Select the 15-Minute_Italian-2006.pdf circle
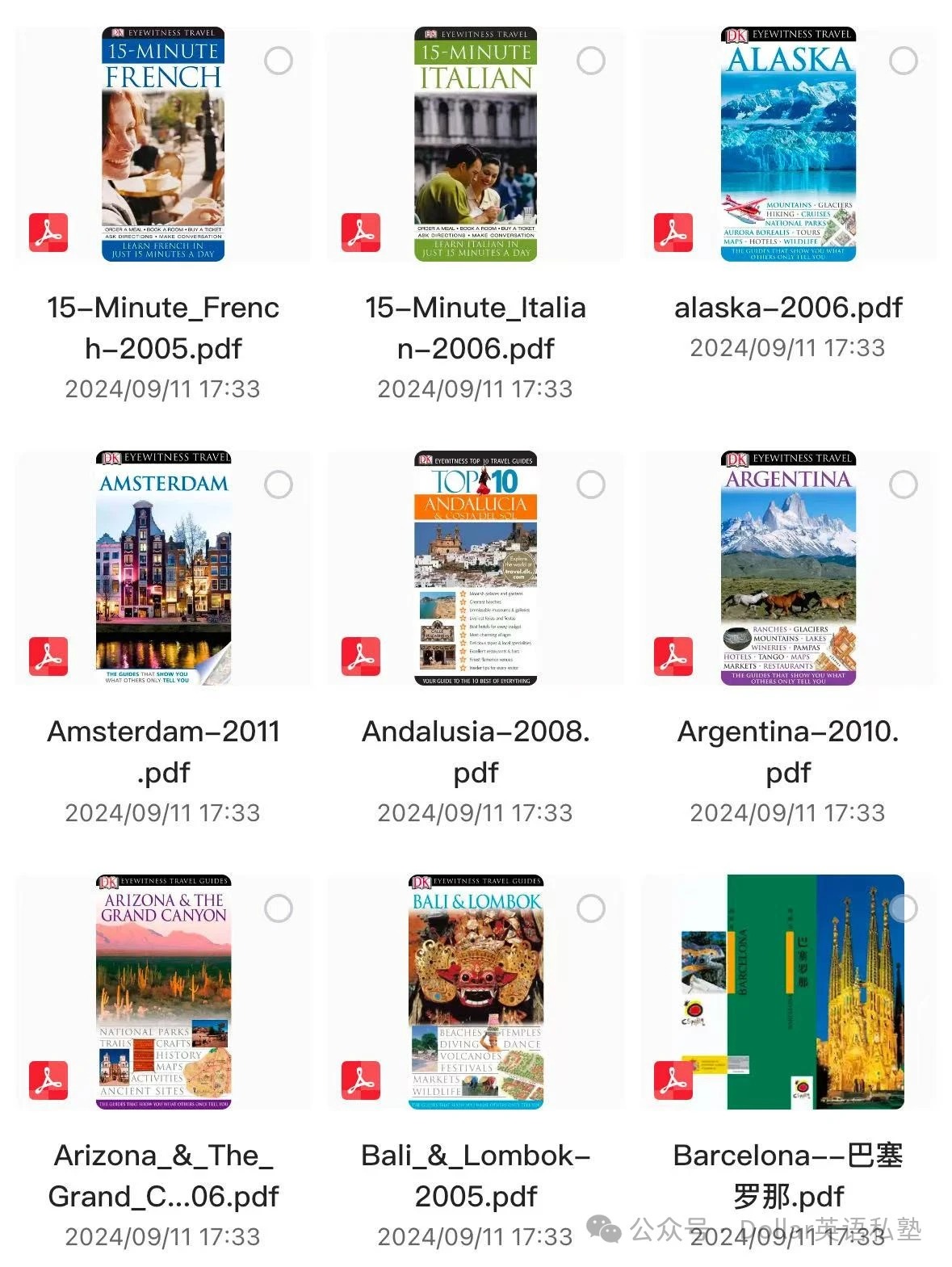The width and height of the screenshot is (952, 1267). click(x=591, y=61)
